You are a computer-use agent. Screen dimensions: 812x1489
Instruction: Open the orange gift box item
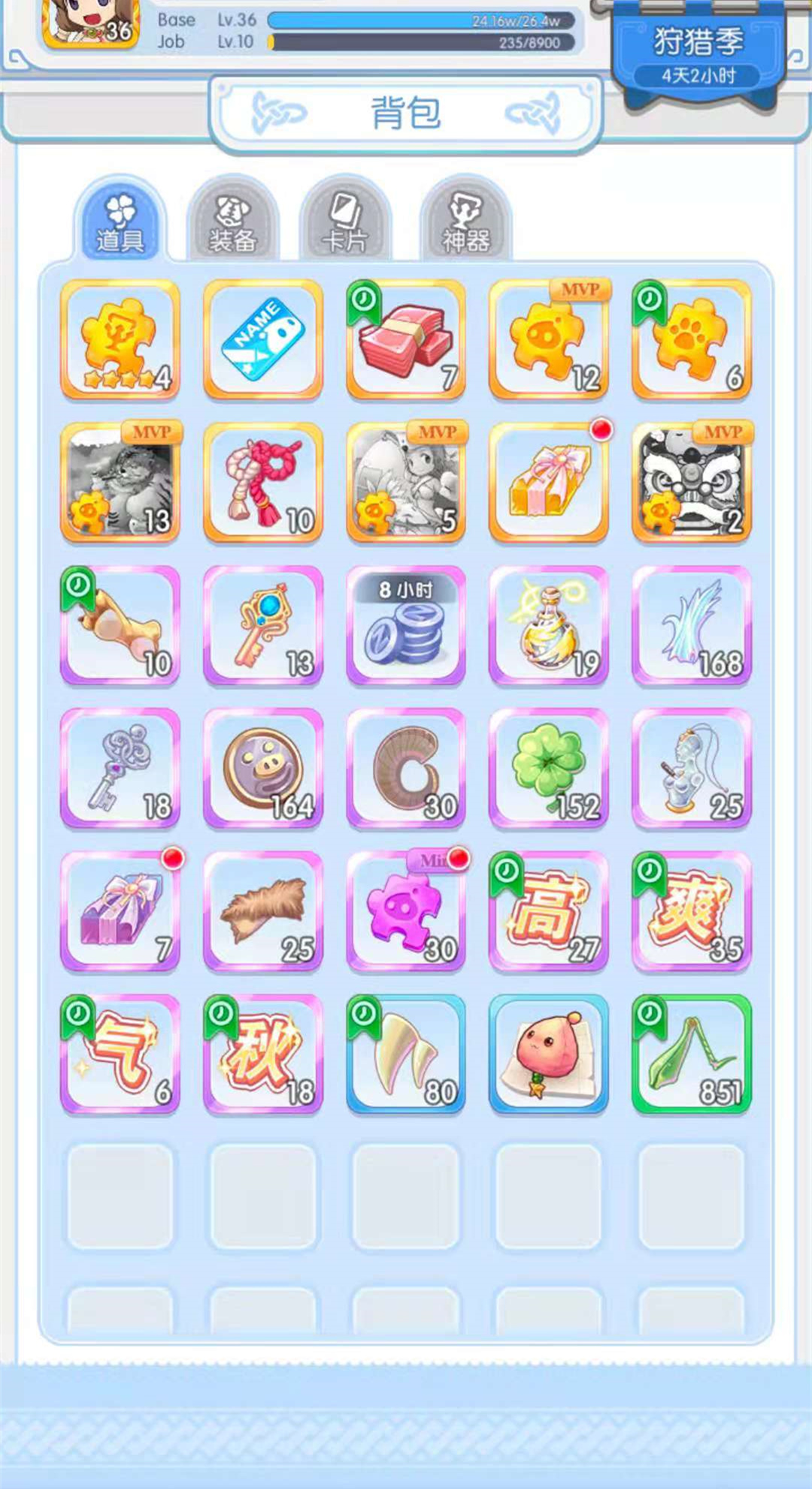549,482
